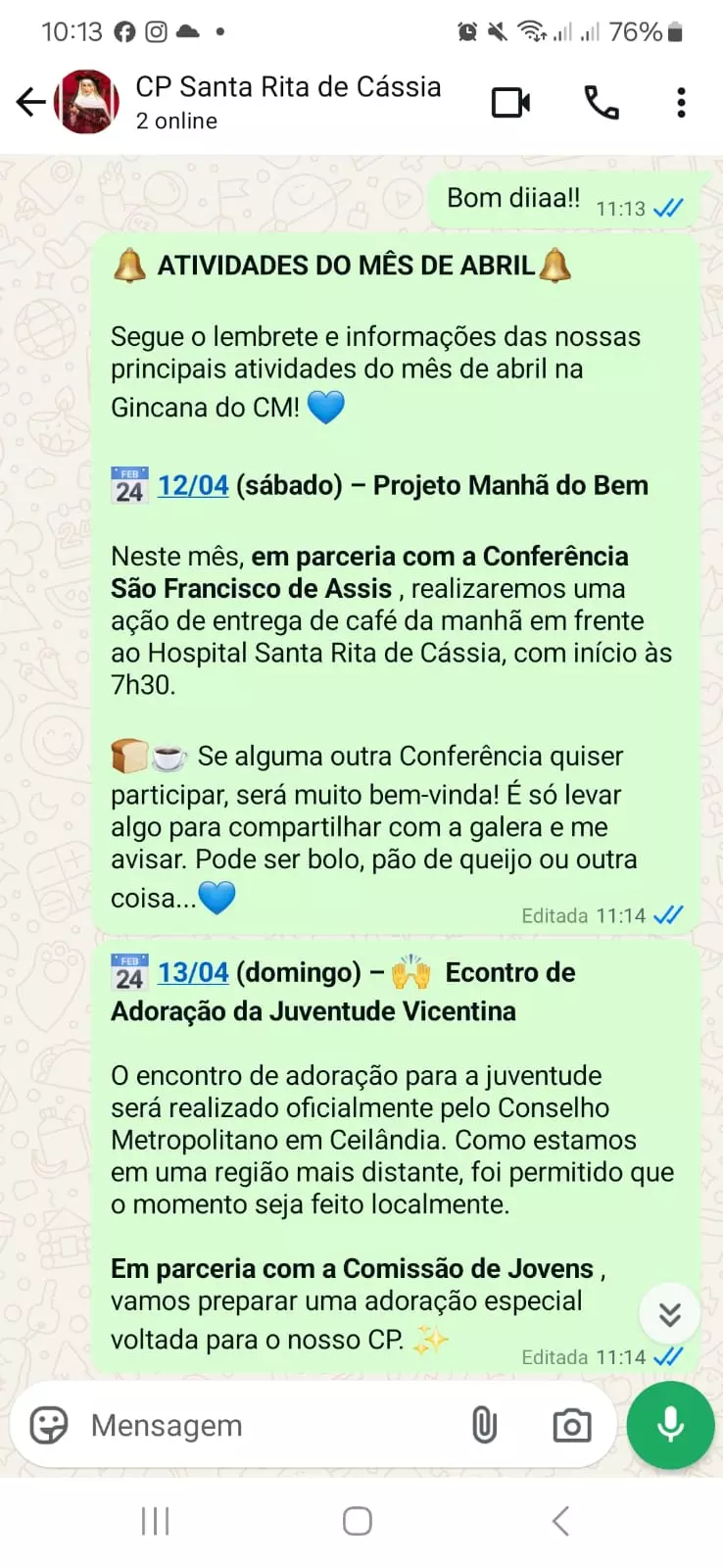Viewport: 723px width, 1568px height.
Task: Open the emoji picker
Action: click(49, 1425)
